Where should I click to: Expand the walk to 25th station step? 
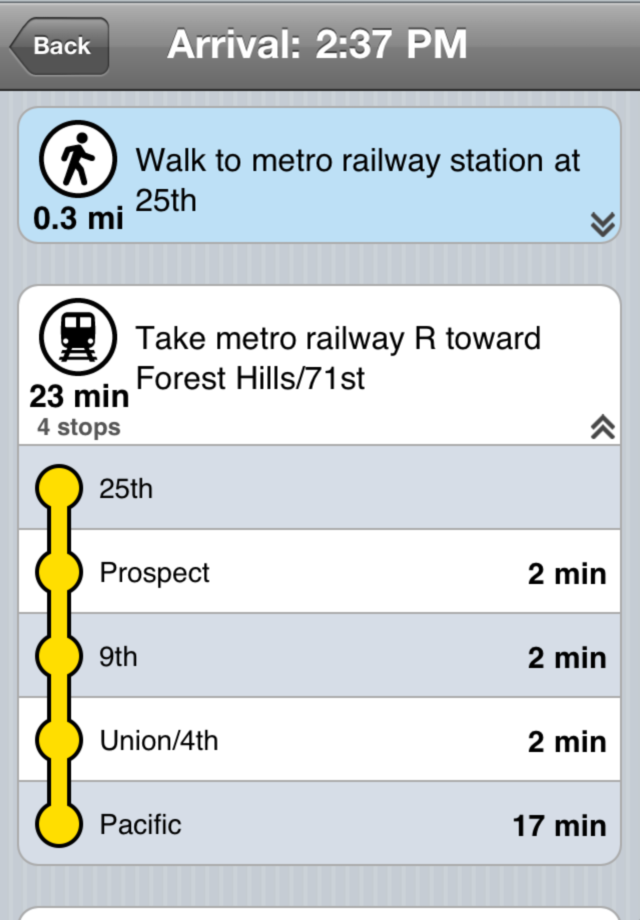(602, 225)
